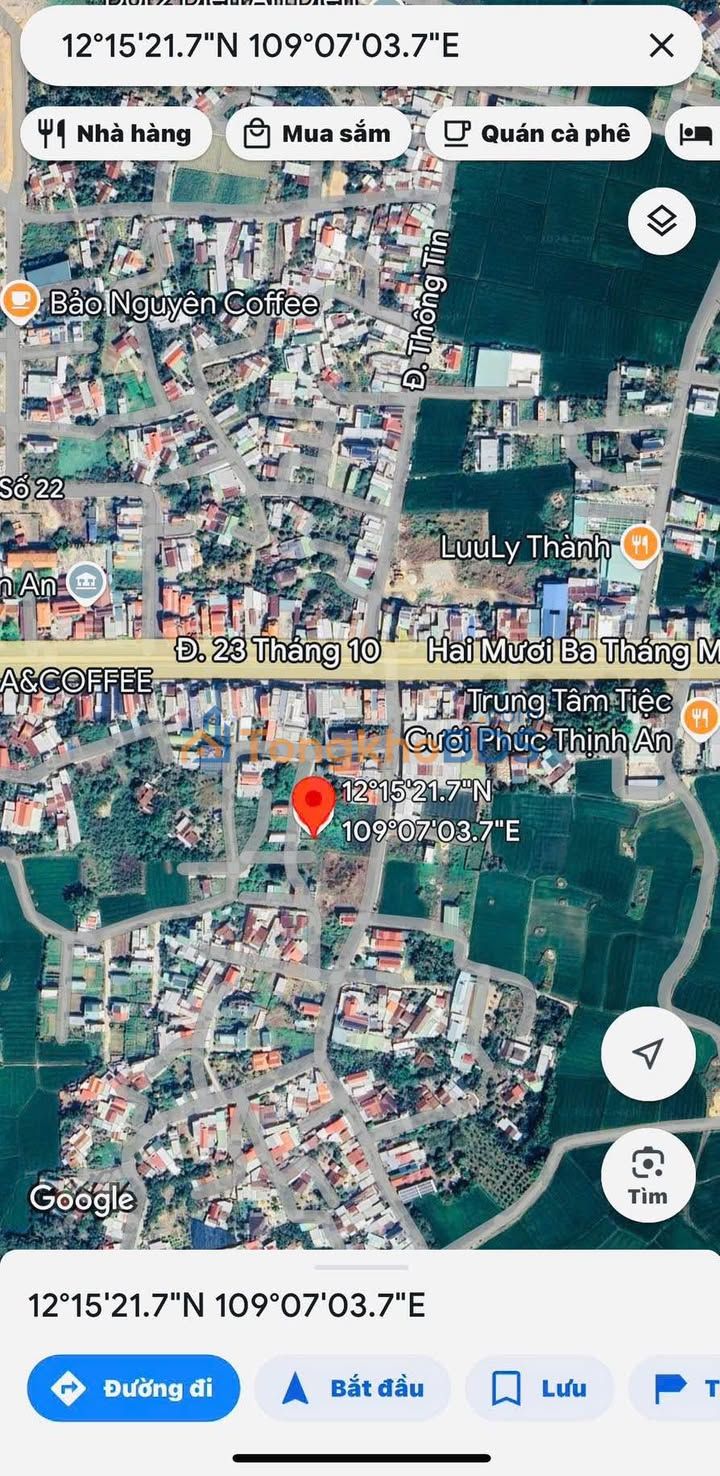Save this location with Lưu

click(x=539, y=1388)
